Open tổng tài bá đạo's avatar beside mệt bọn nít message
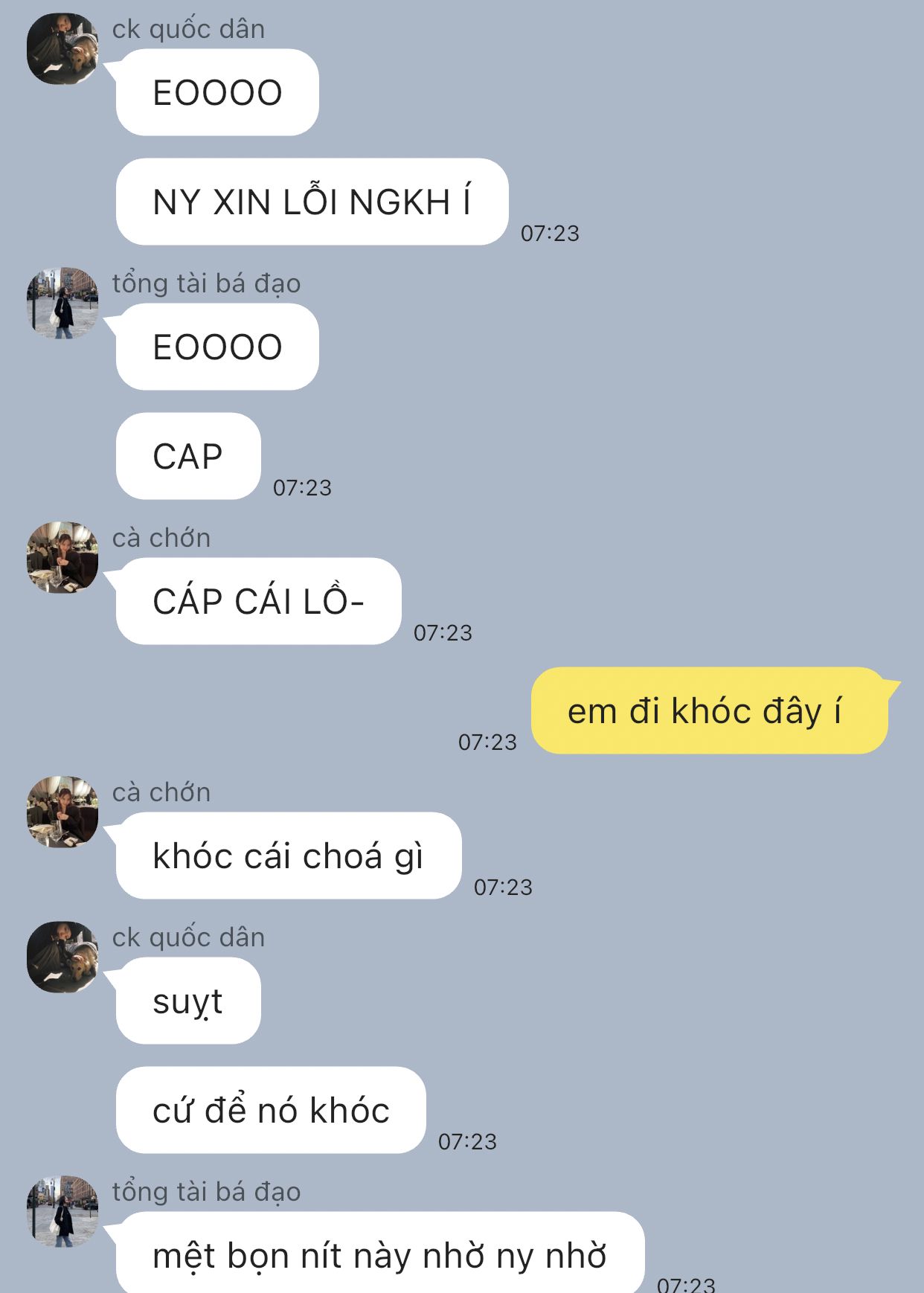The width and height of the screenshot is (924, 1293). tap(62, 1211)
